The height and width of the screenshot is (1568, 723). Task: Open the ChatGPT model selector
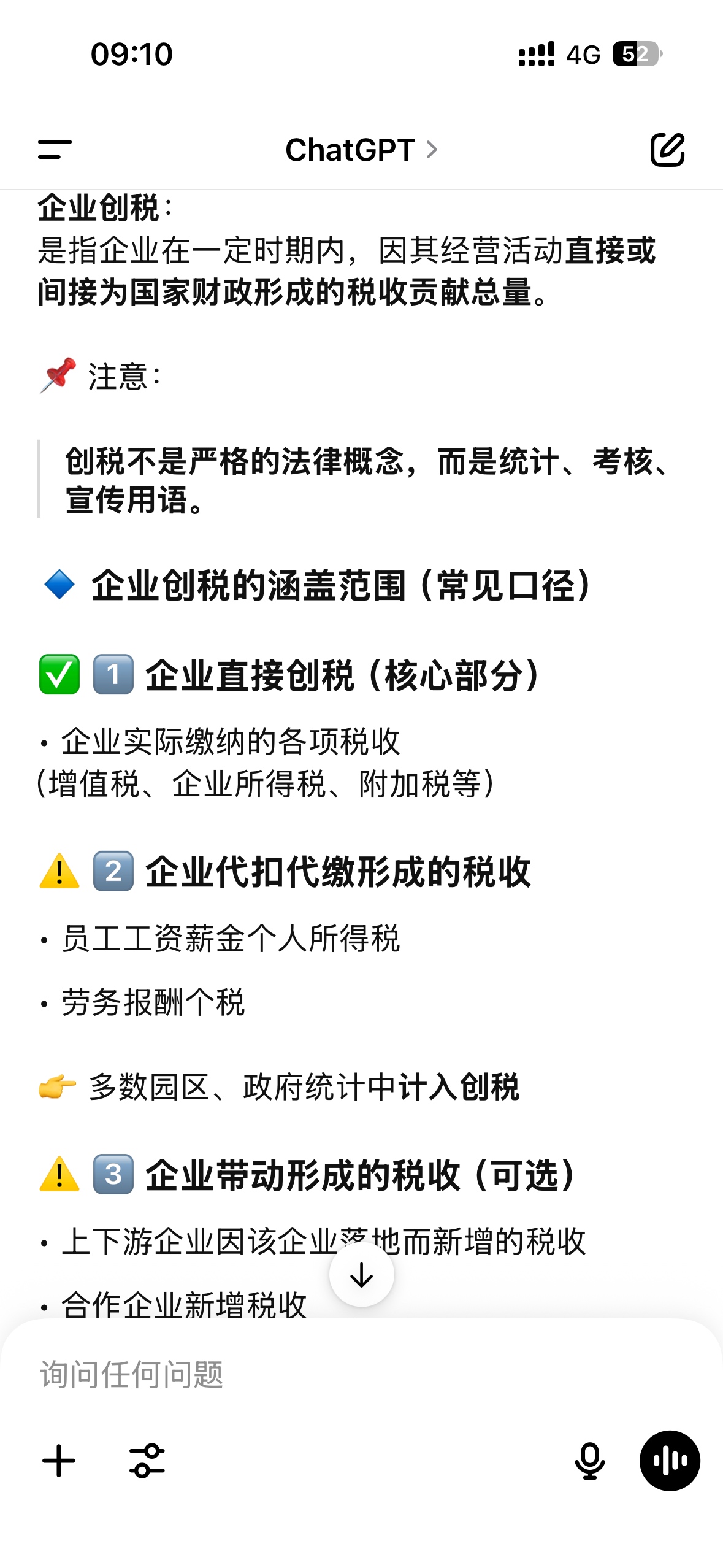361,150
